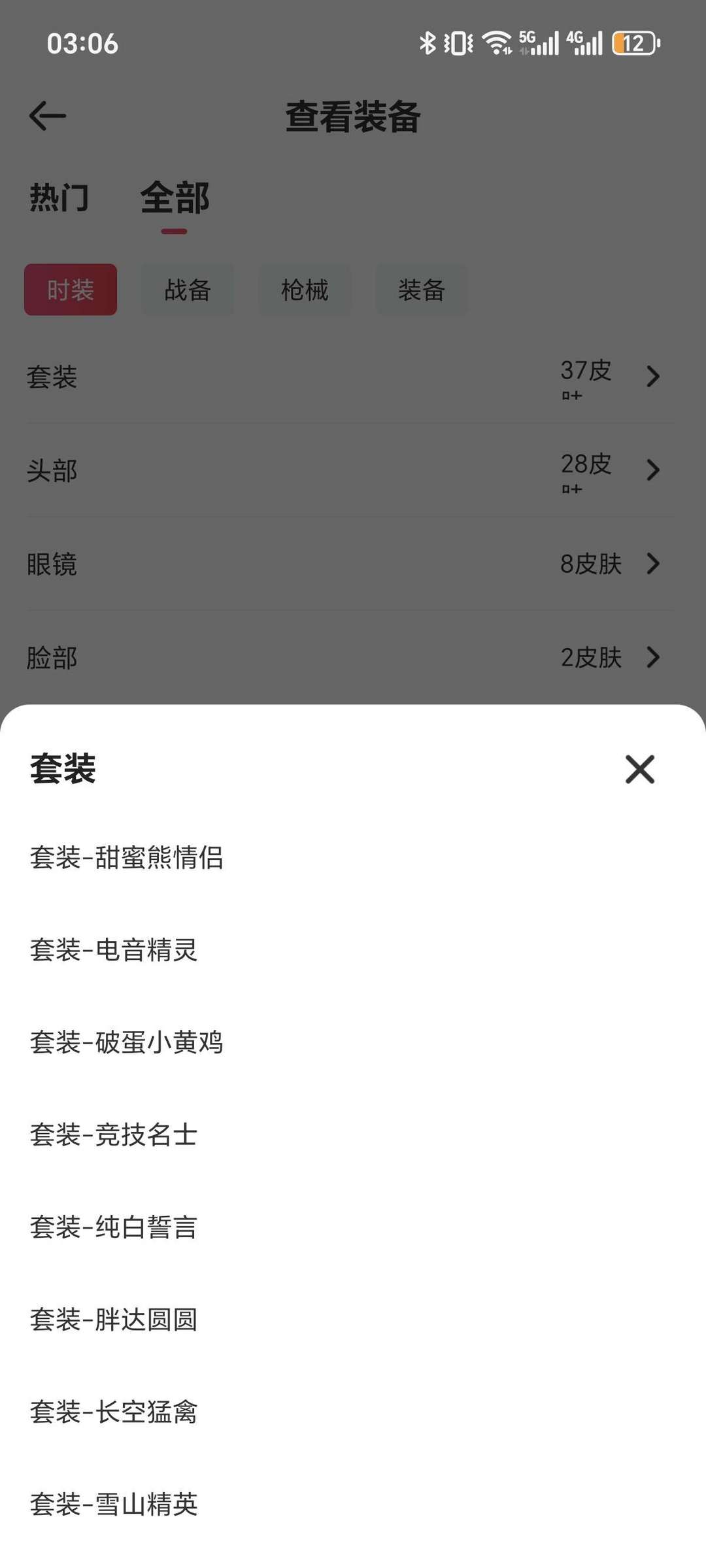This screenshot has height=1568, width=706.
Task: Tap the Wi-Fi icon in the status bar
Action: point(498,41)
